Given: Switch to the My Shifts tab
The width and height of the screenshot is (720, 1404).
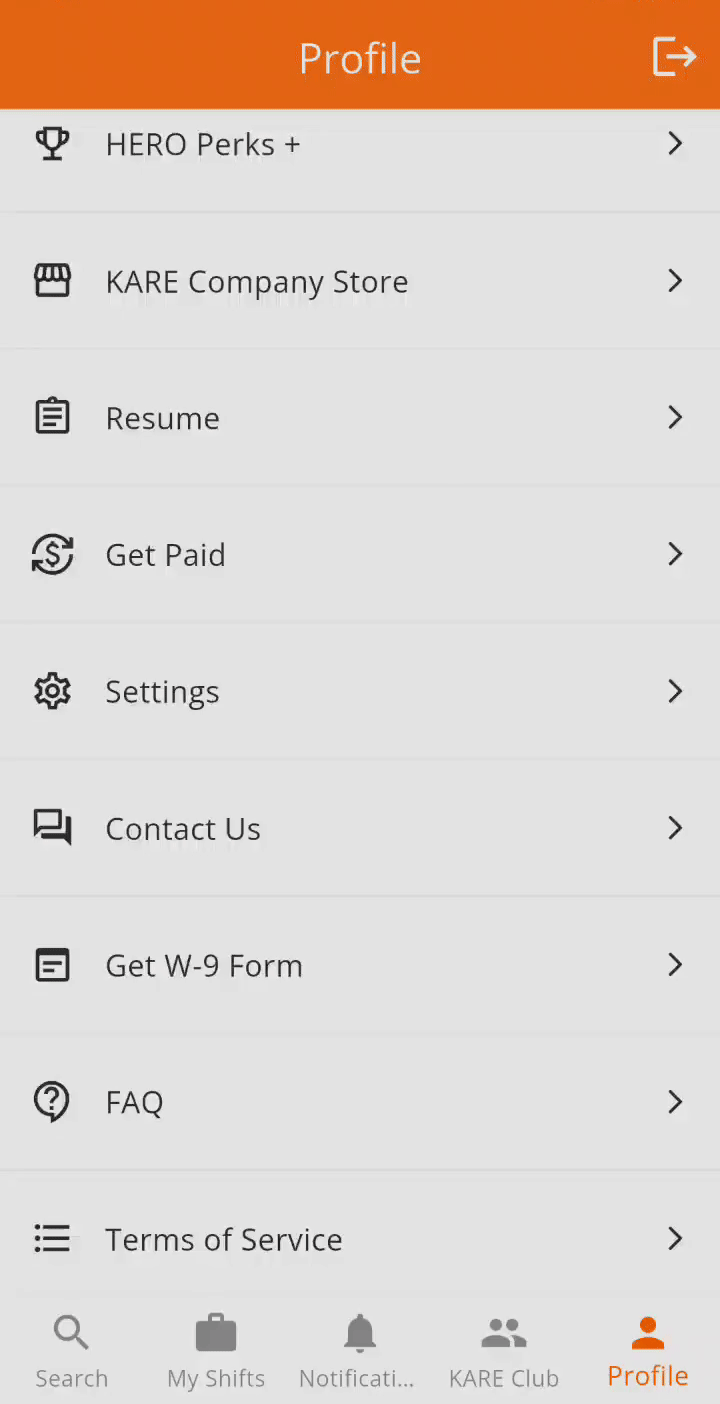Looking at the screenshot, I should [x=216, y=1352].
